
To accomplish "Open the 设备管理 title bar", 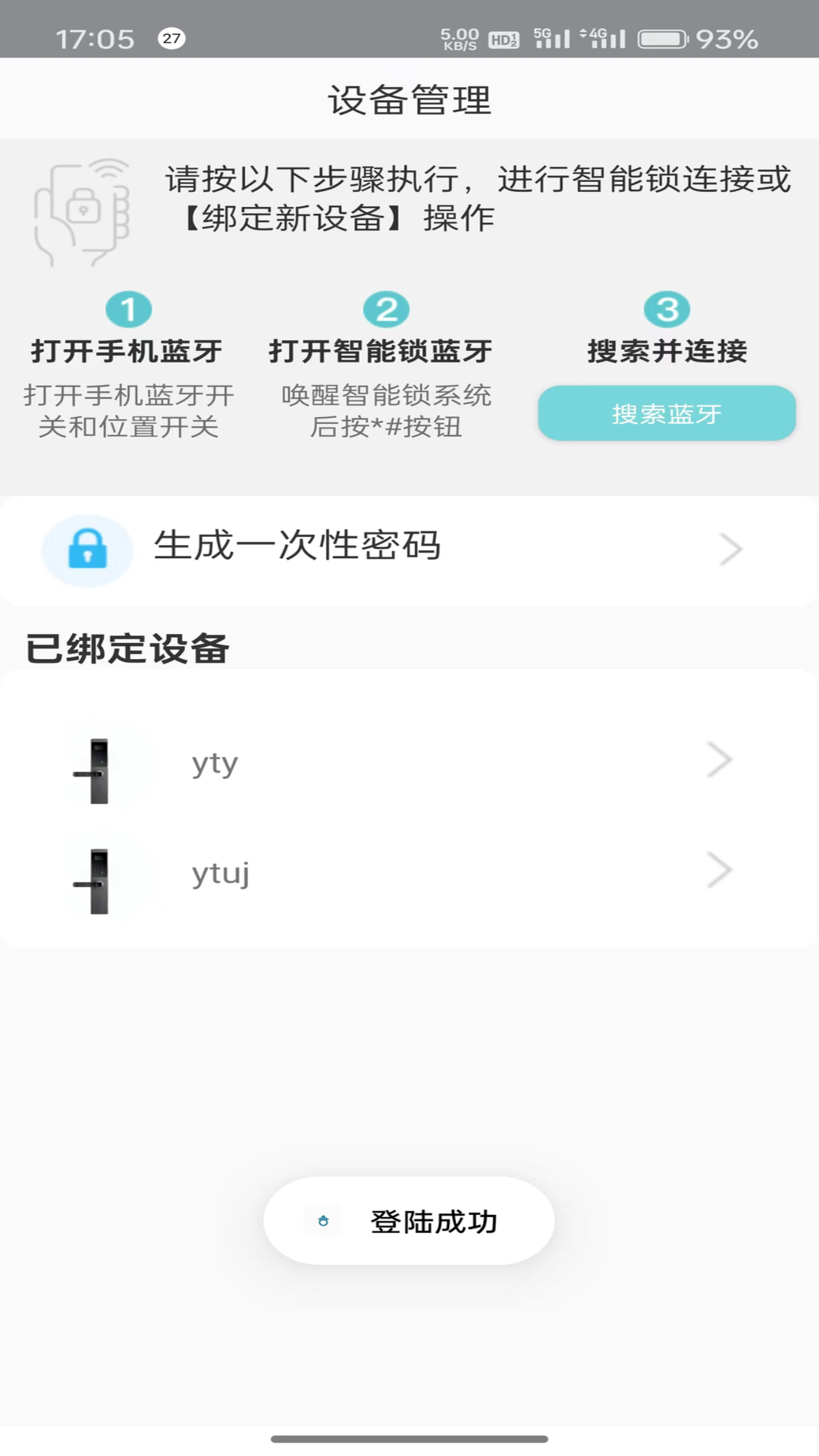I will [x=409, y=99].
